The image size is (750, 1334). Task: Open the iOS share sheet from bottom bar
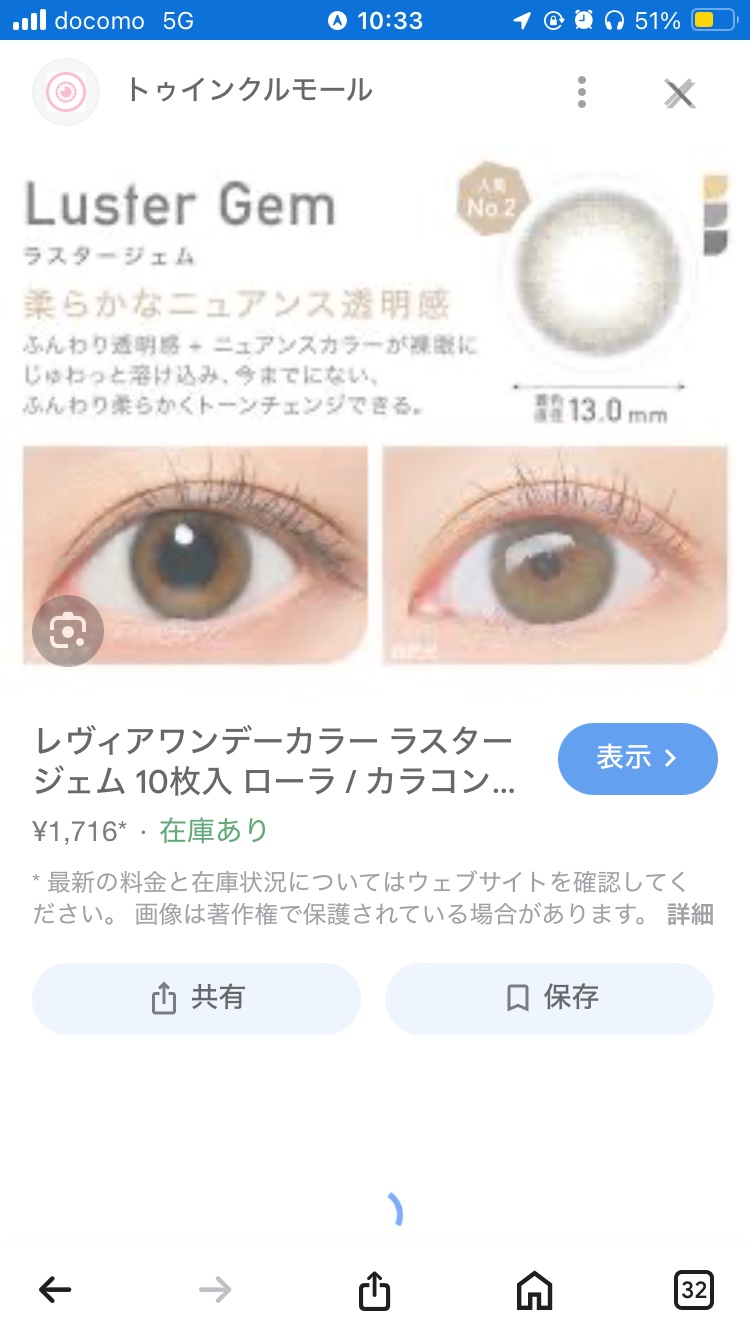pyautogui.click(x=374, y=1290)
